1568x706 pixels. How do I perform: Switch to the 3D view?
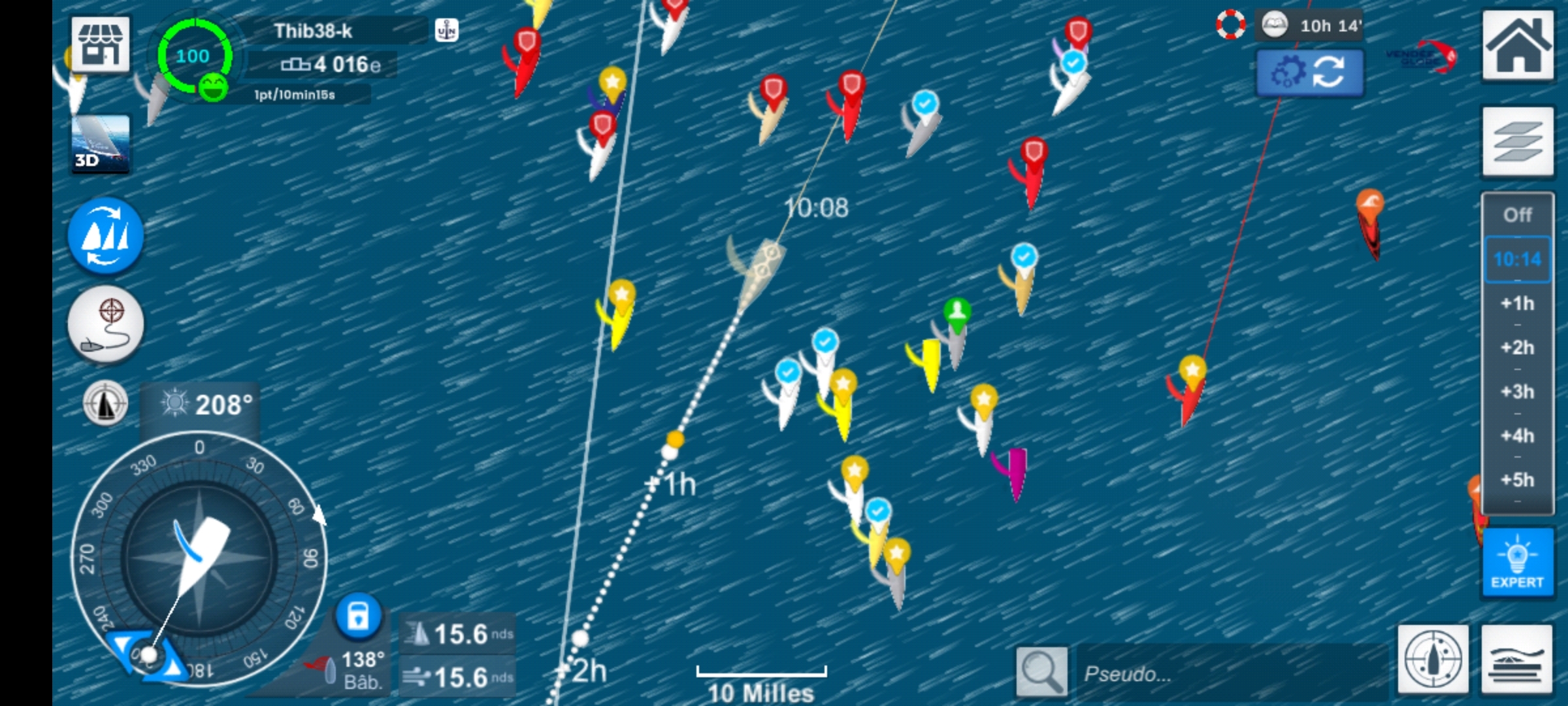point(100,144)
